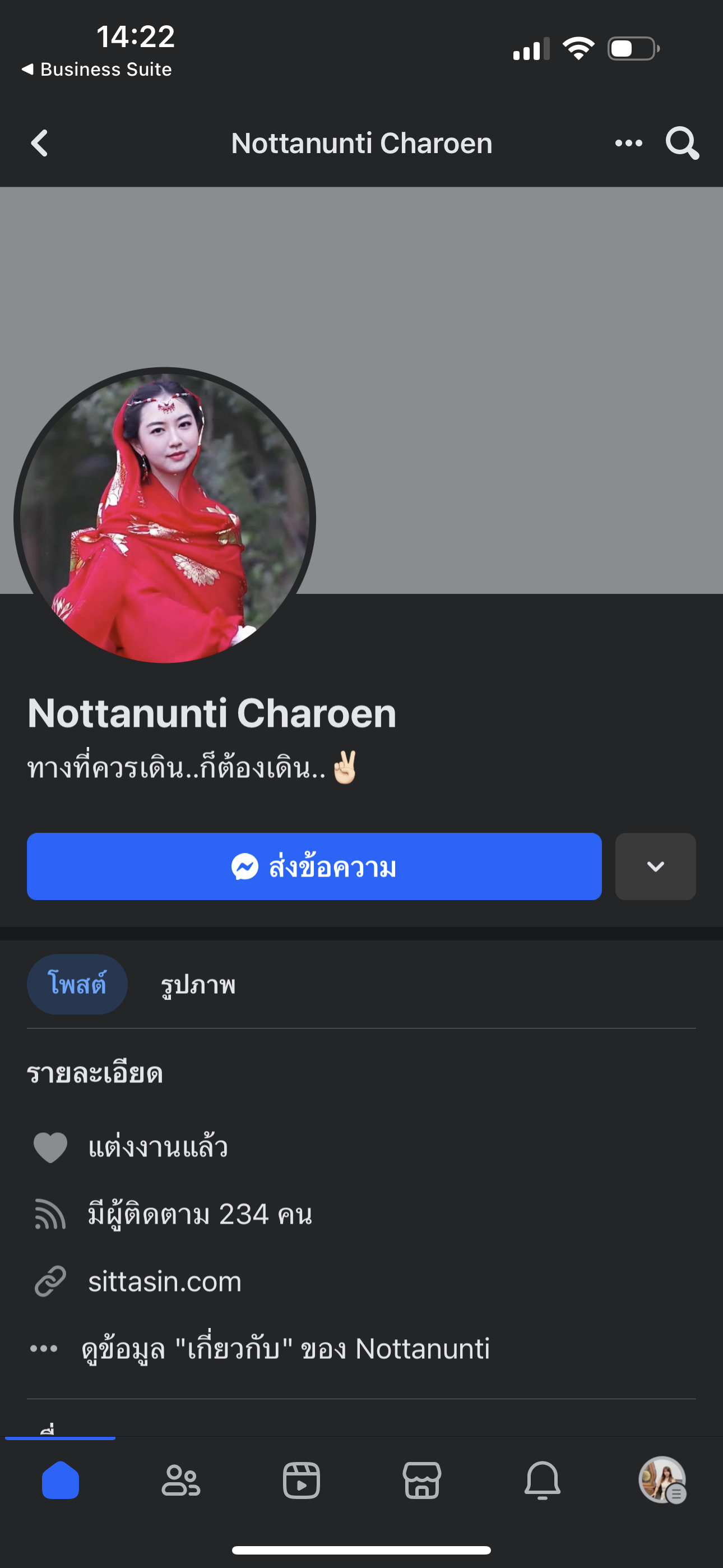Open the notifications bell
723x1568 pixels.
pyautogui.click(x=543, y=1480)
